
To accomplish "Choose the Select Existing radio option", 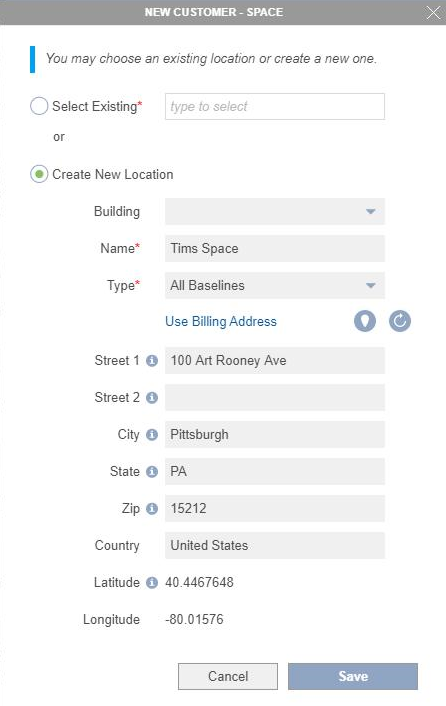I will tap(39, 106).
